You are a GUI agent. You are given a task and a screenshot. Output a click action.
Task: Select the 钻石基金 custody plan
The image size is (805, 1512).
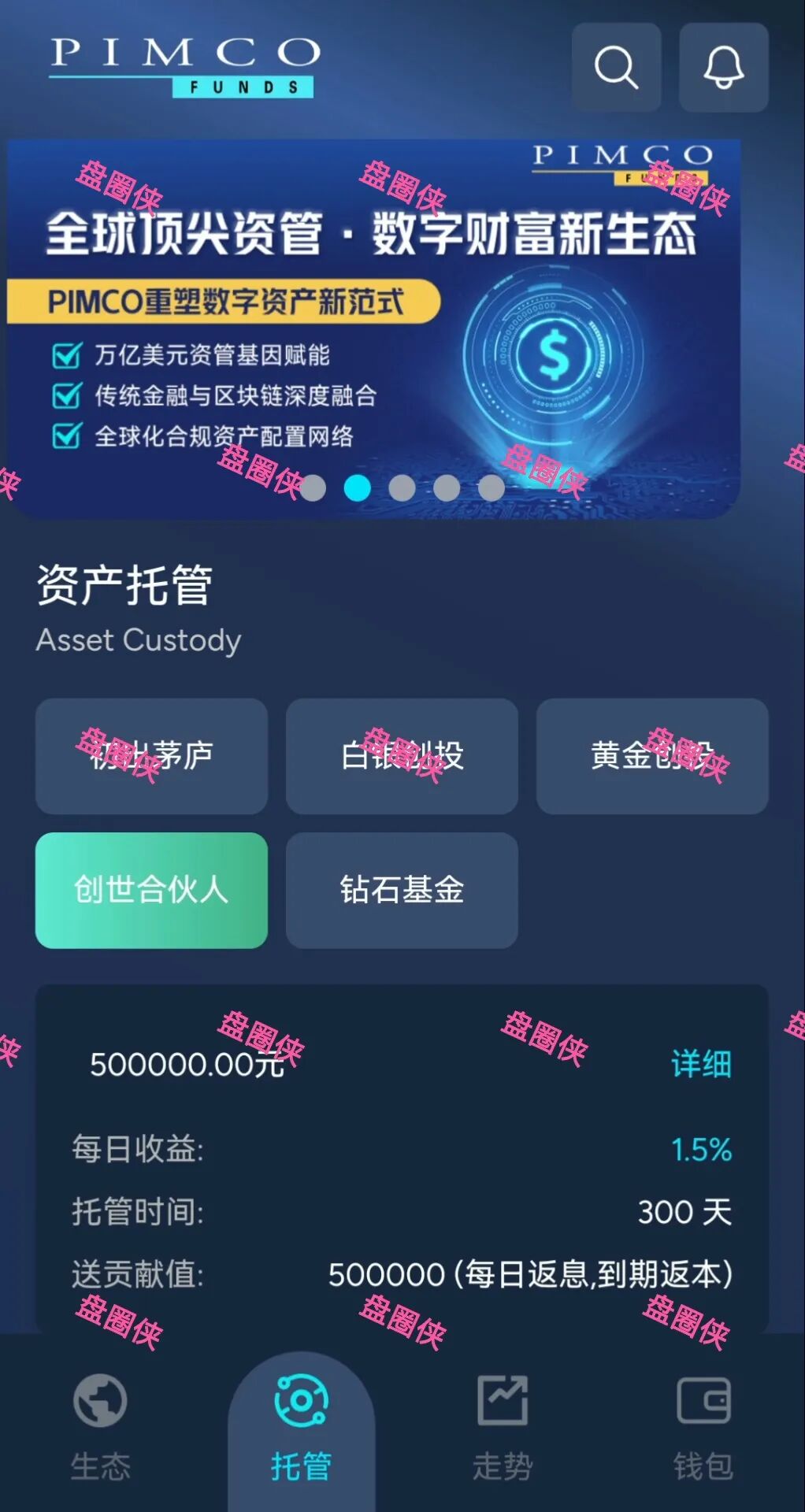[402, 890]
